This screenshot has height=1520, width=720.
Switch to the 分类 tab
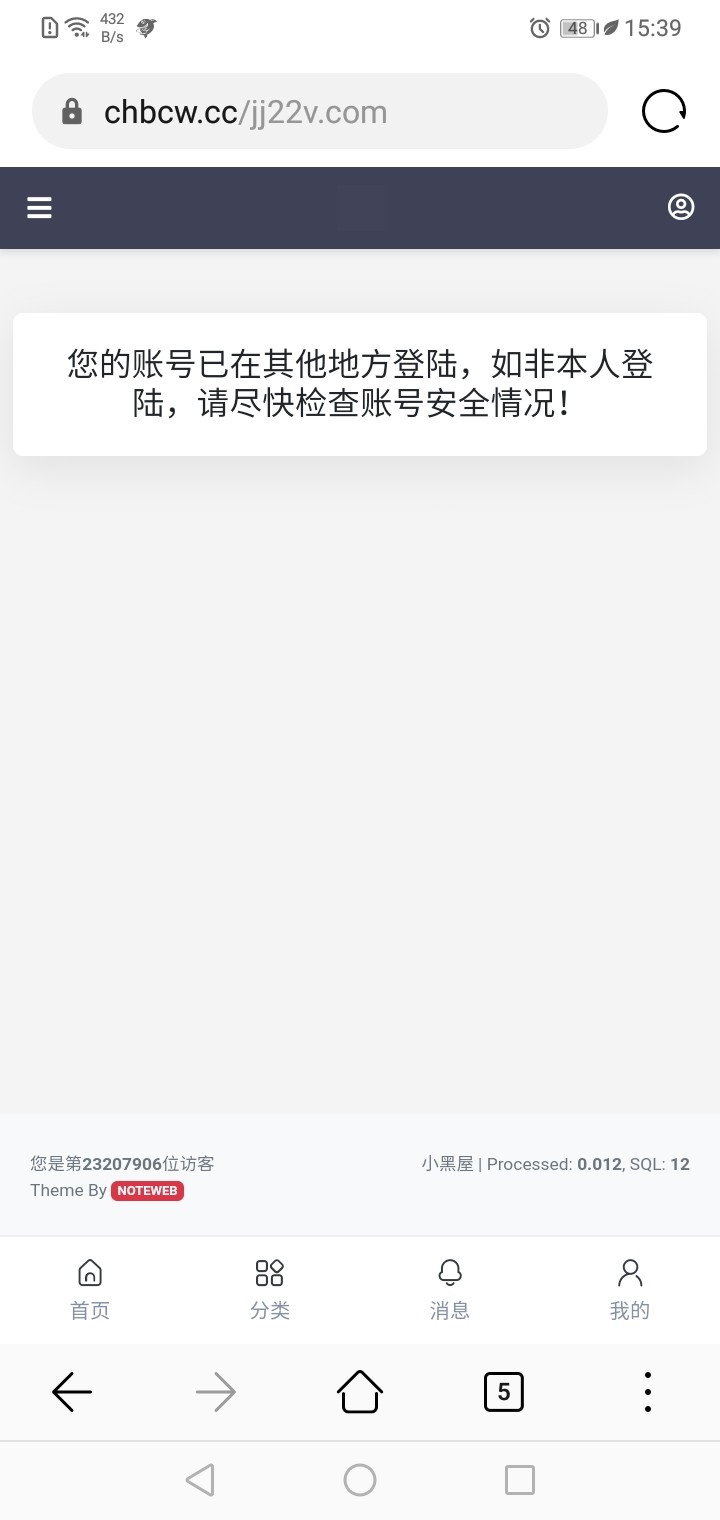(270, 1289)
